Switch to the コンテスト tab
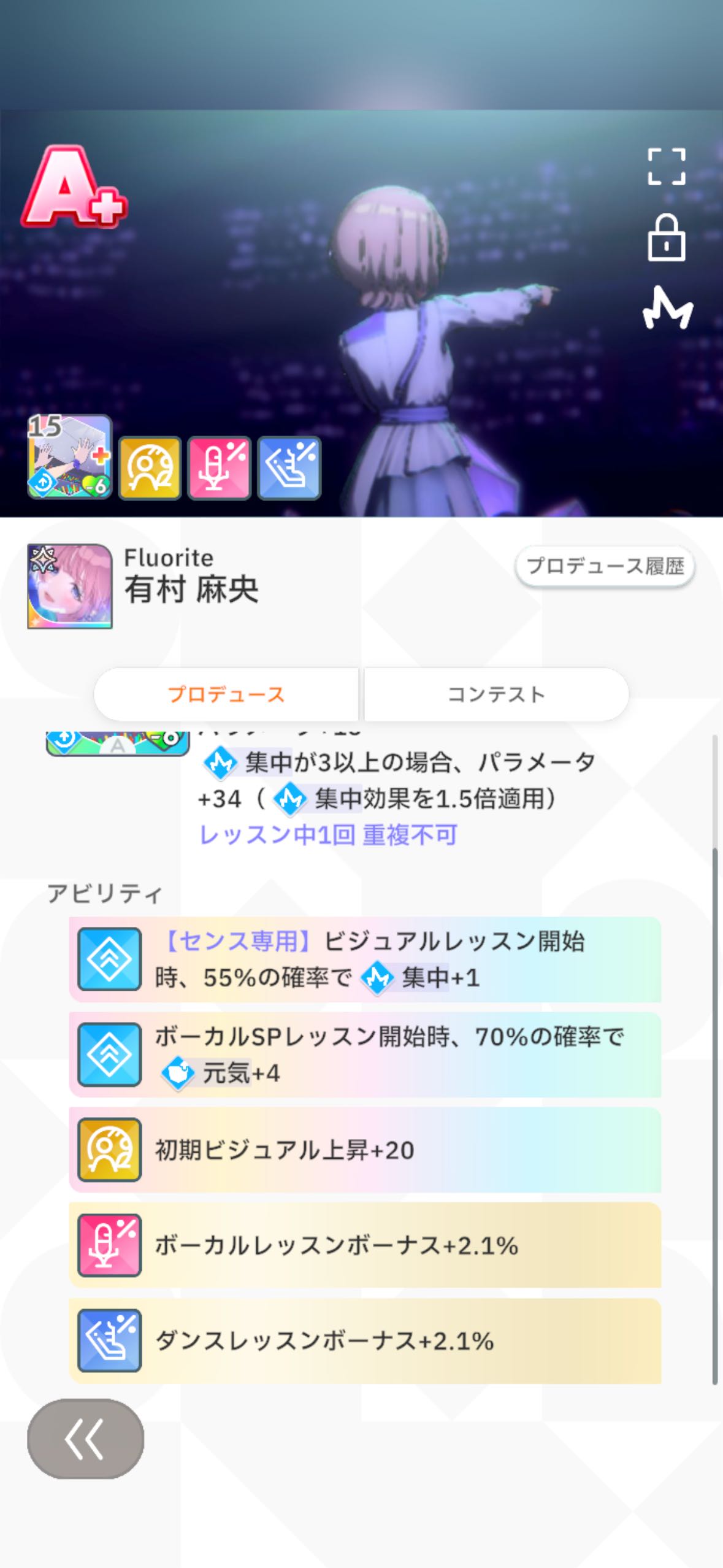 pos(496,694)
